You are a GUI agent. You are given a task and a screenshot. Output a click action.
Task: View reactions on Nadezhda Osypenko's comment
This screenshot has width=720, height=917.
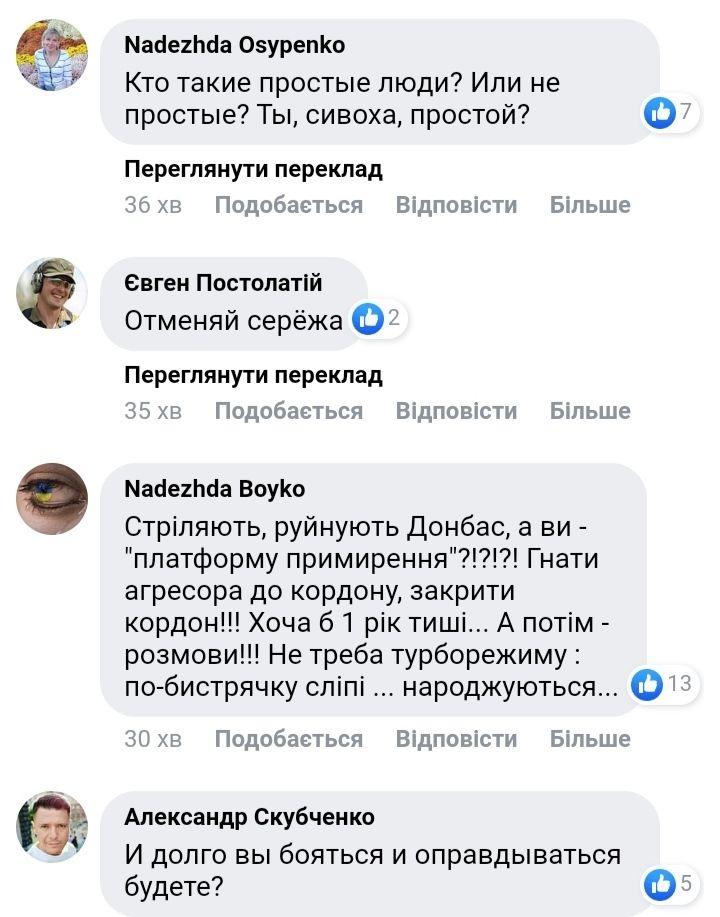click(669, 113)
